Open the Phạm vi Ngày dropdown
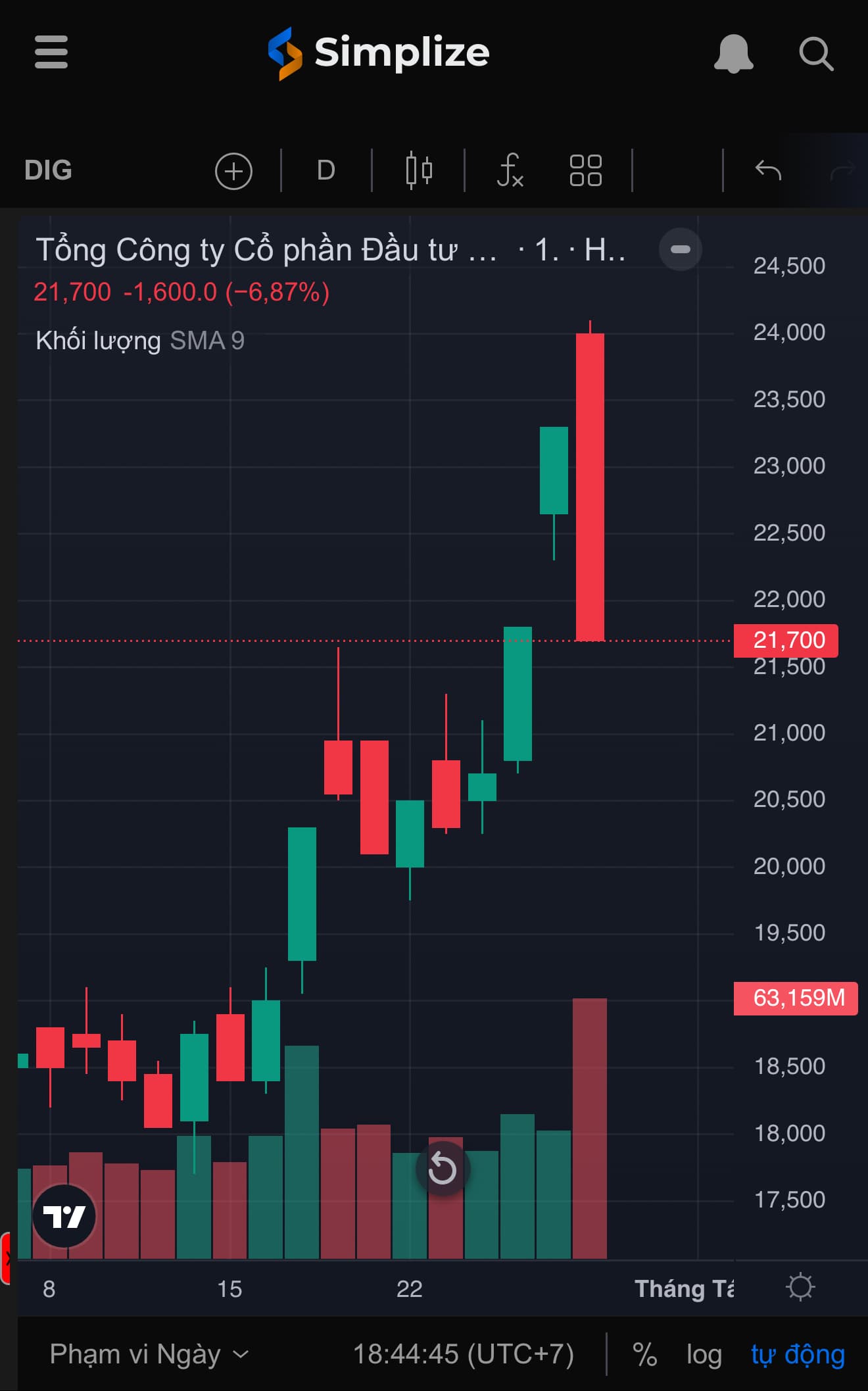Viewport: 868px width, 1391px height. coord(149,1354)
